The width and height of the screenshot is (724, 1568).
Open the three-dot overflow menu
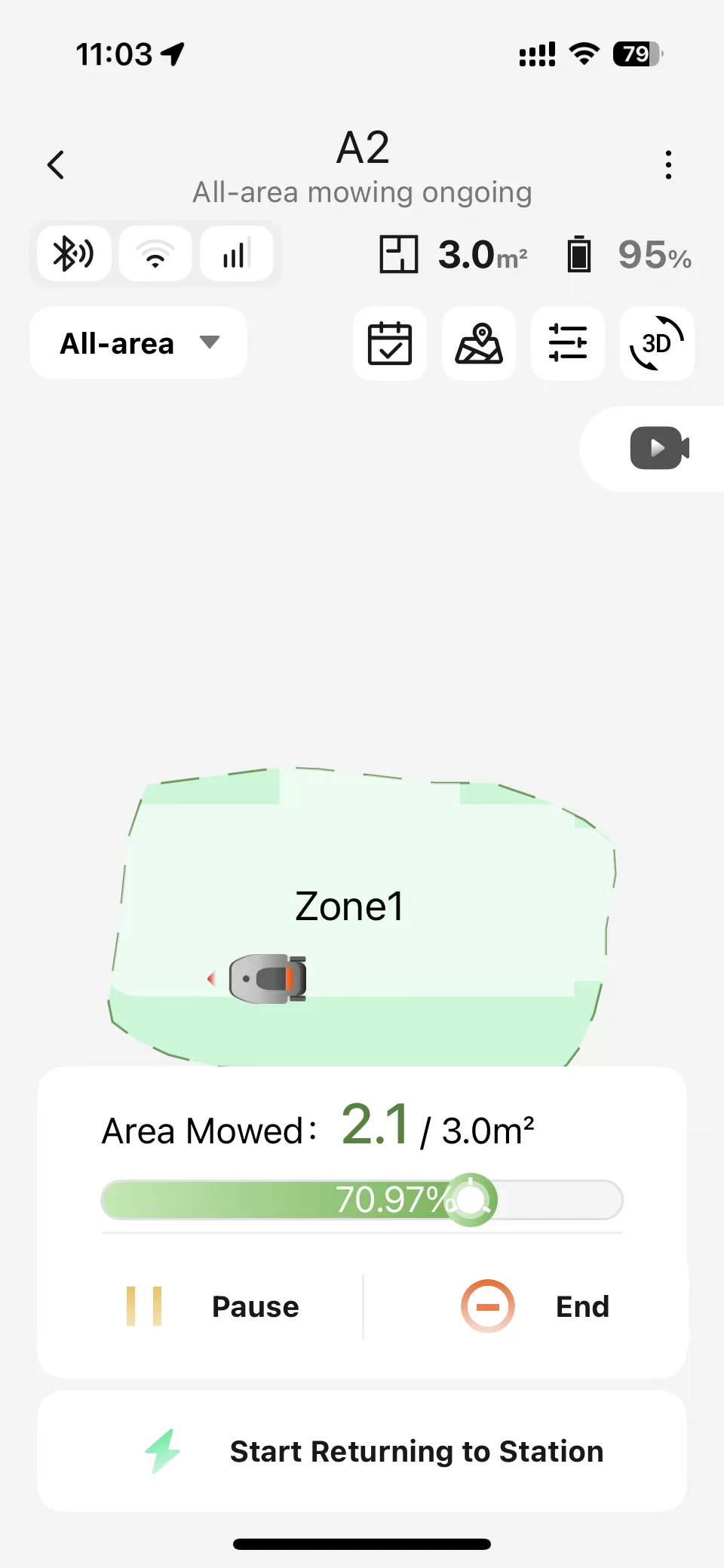[x=668, y=164]
